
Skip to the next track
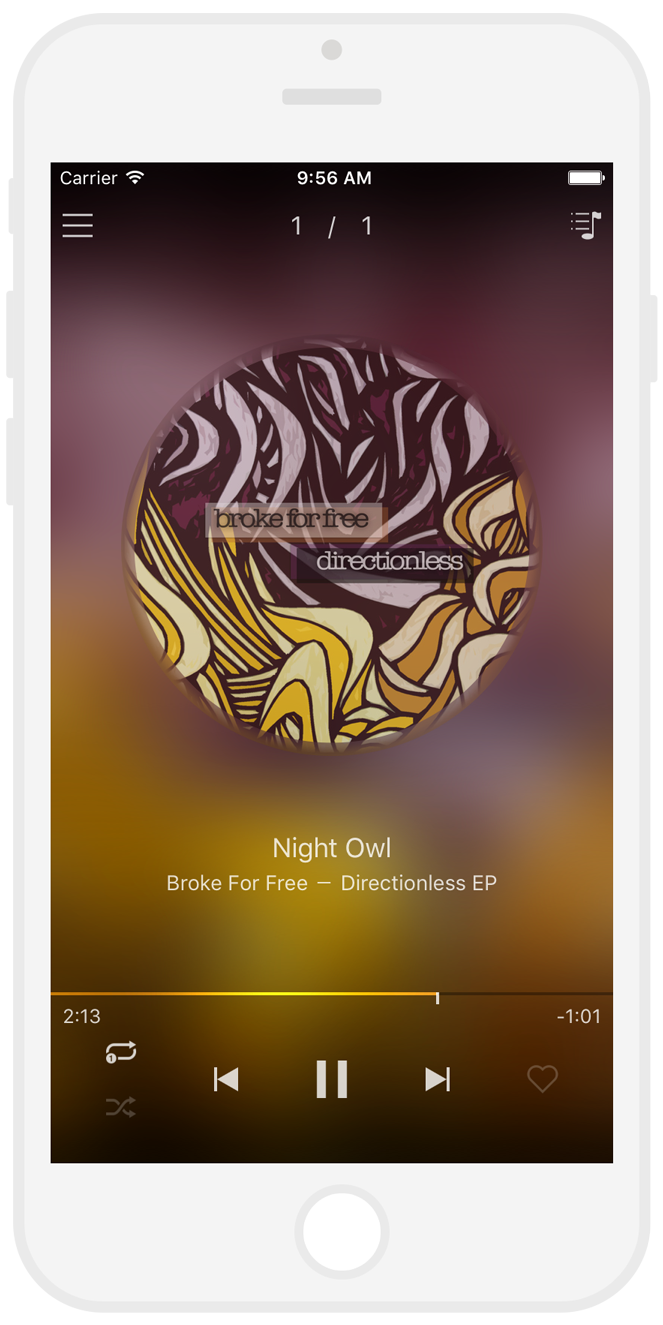438,1079
